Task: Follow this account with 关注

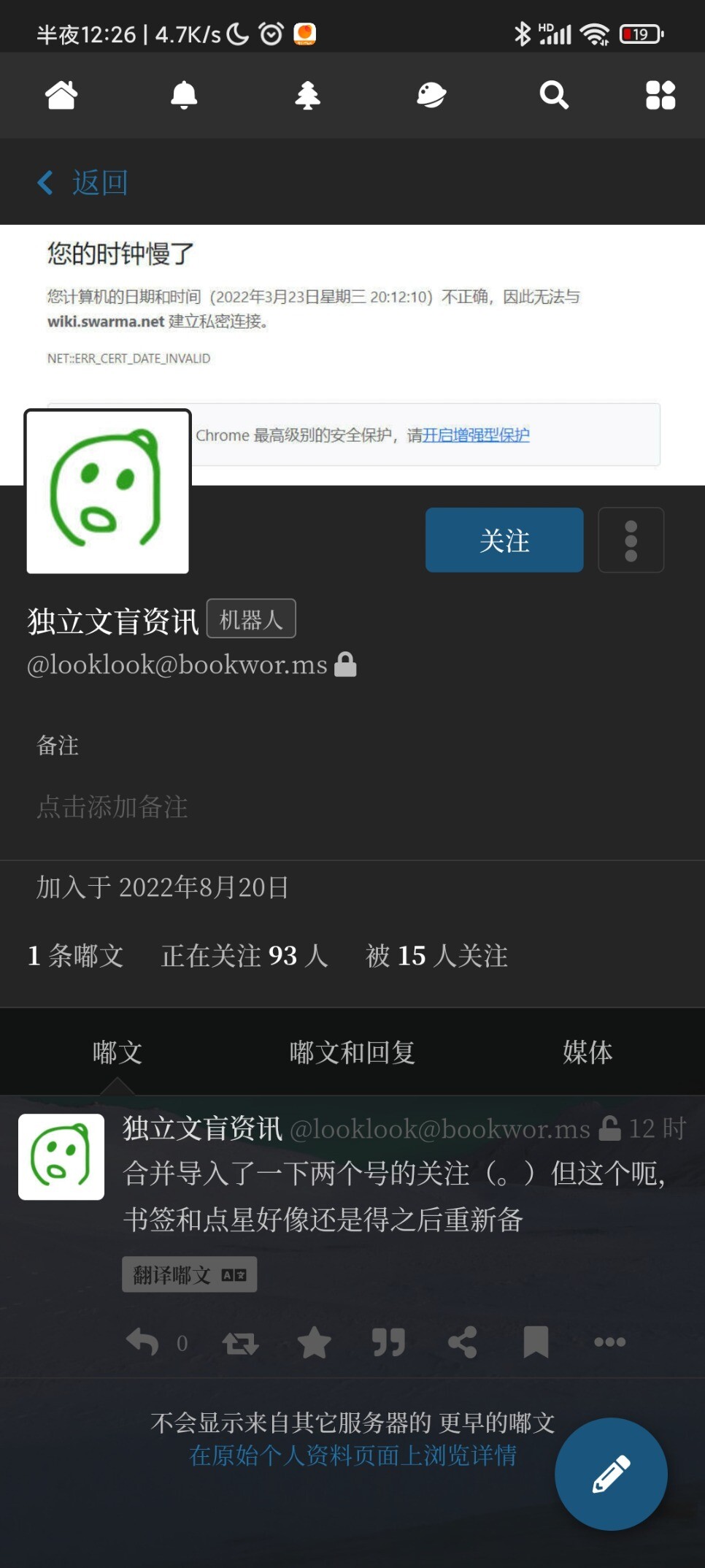Action: pos(504,540)
